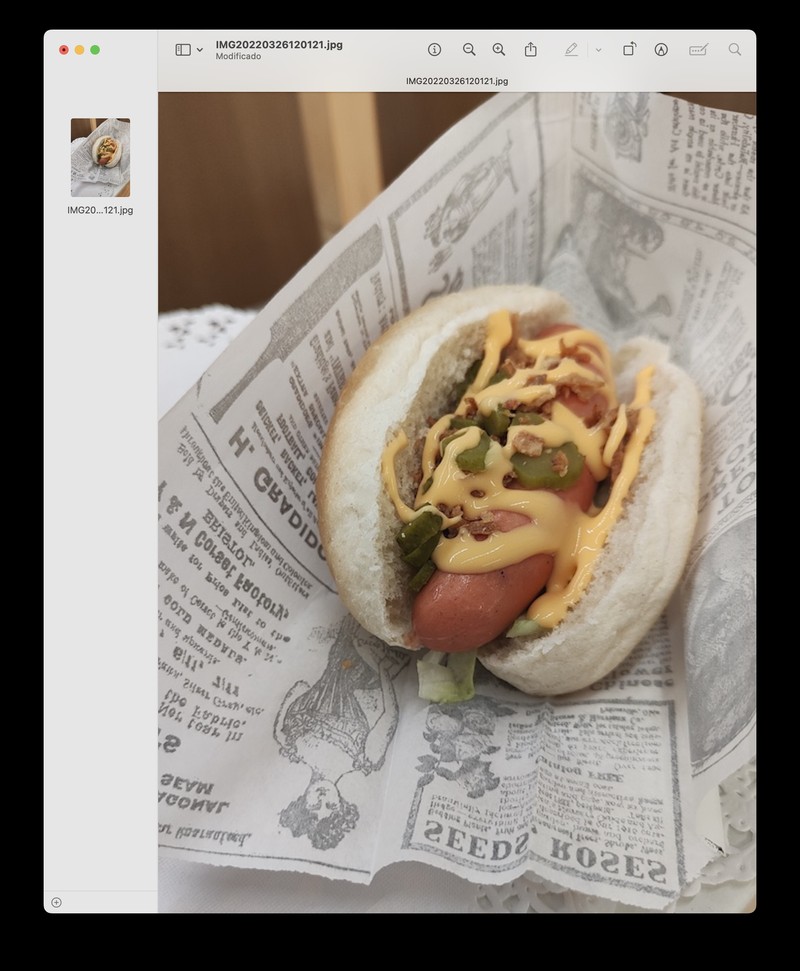Zoom in on the photo
Image resolution: width=800 pixels, height=971 pixels.
pyautogui.click(x=499, y=50)
